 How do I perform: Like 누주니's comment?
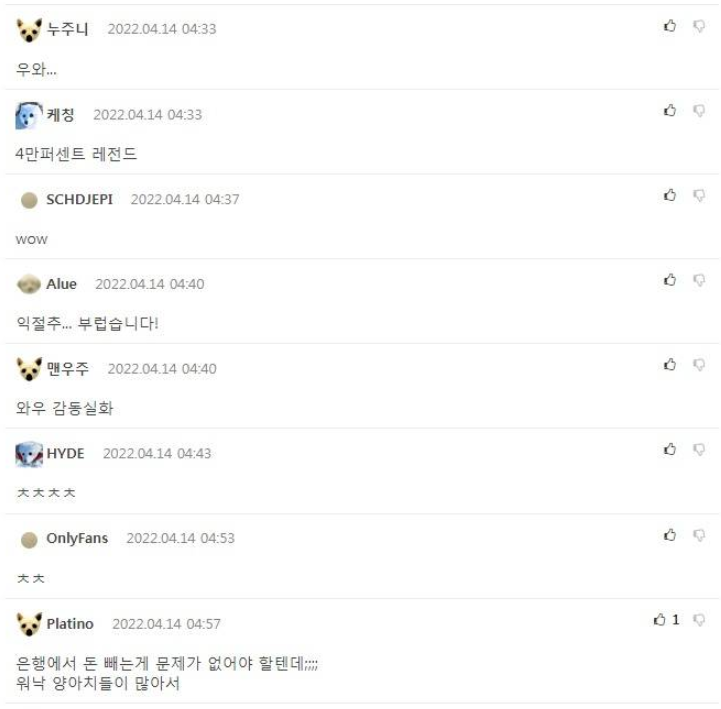671,26
